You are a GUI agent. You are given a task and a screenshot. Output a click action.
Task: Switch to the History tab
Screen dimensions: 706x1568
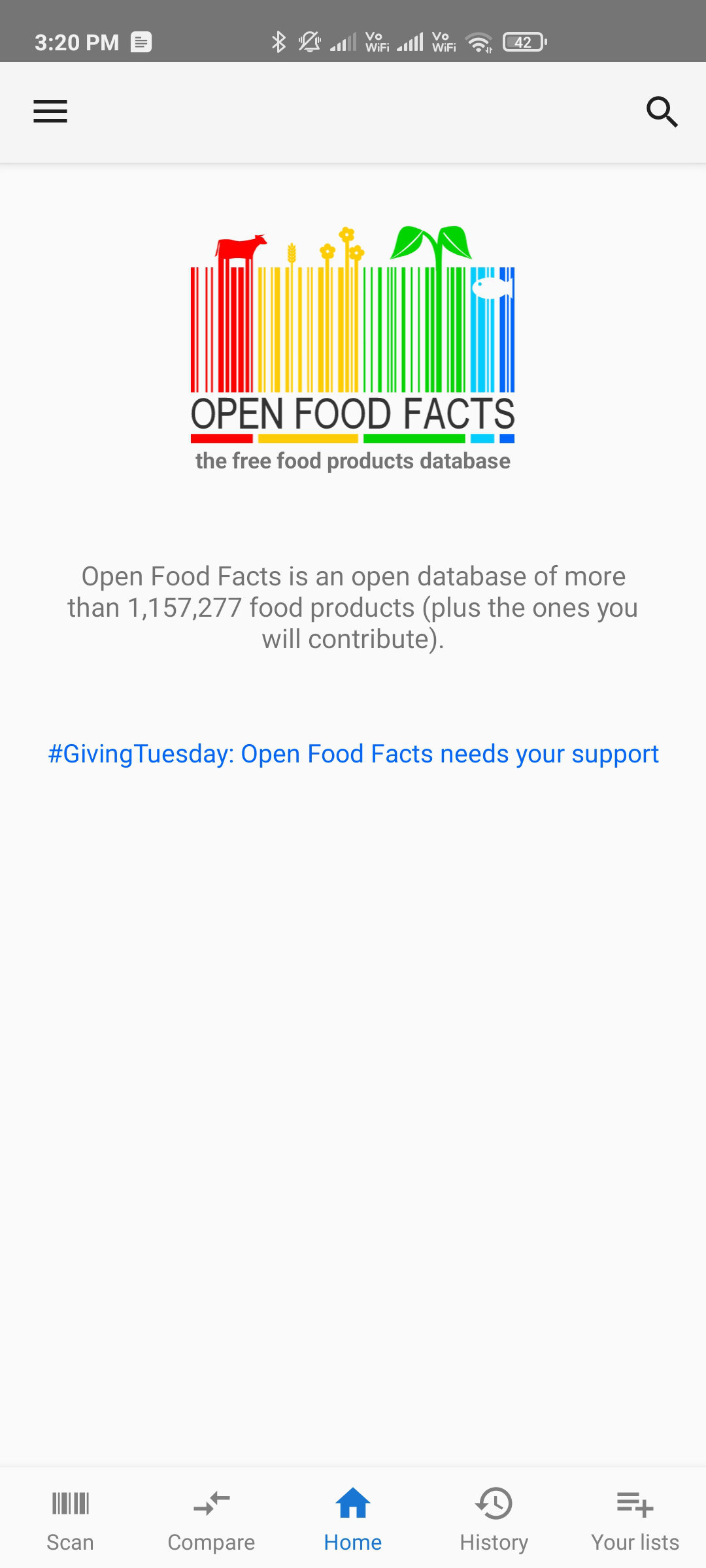pos(494,1522)
